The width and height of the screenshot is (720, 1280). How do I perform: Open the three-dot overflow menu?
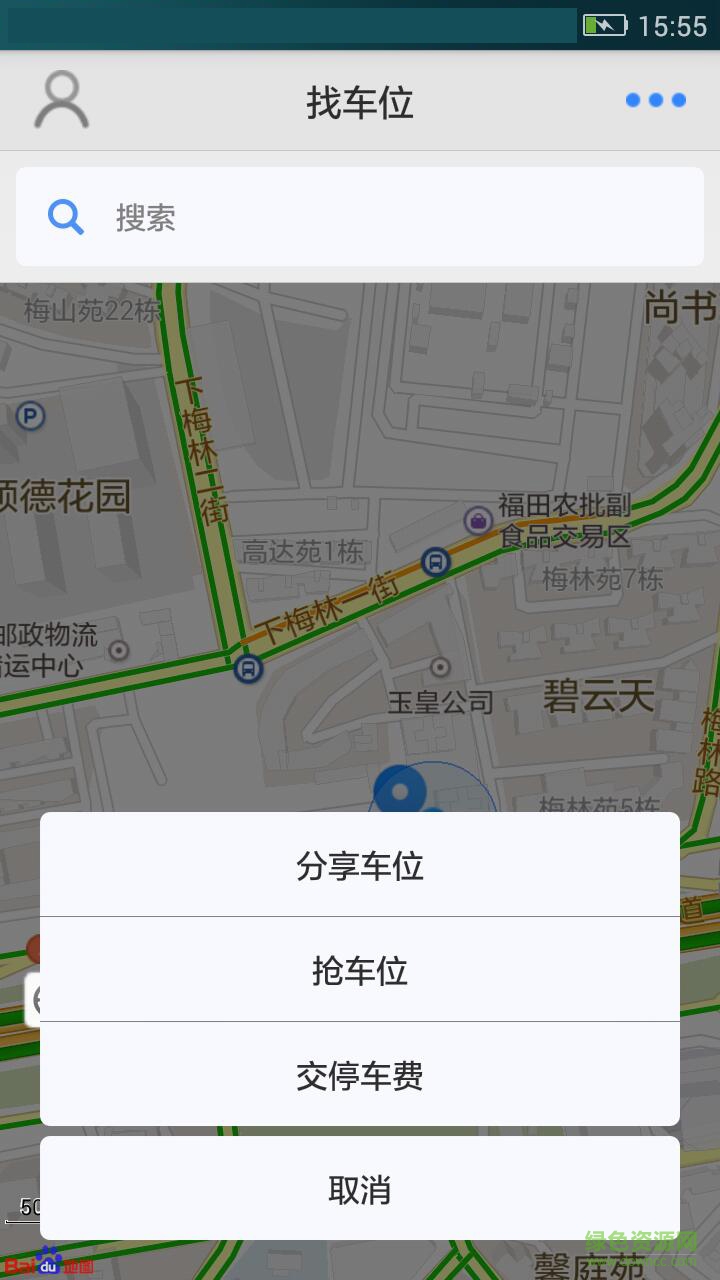click(x=655, y=100)
